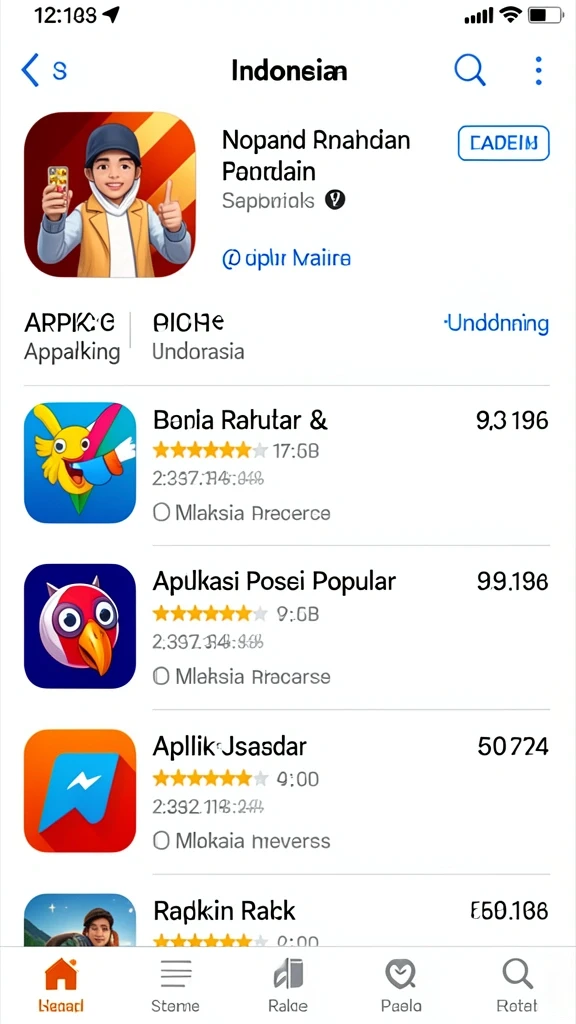This screenshot has width=576, height=1024.
Task: Open the Bonia Rahutar & app row
Action: point(287,464)
